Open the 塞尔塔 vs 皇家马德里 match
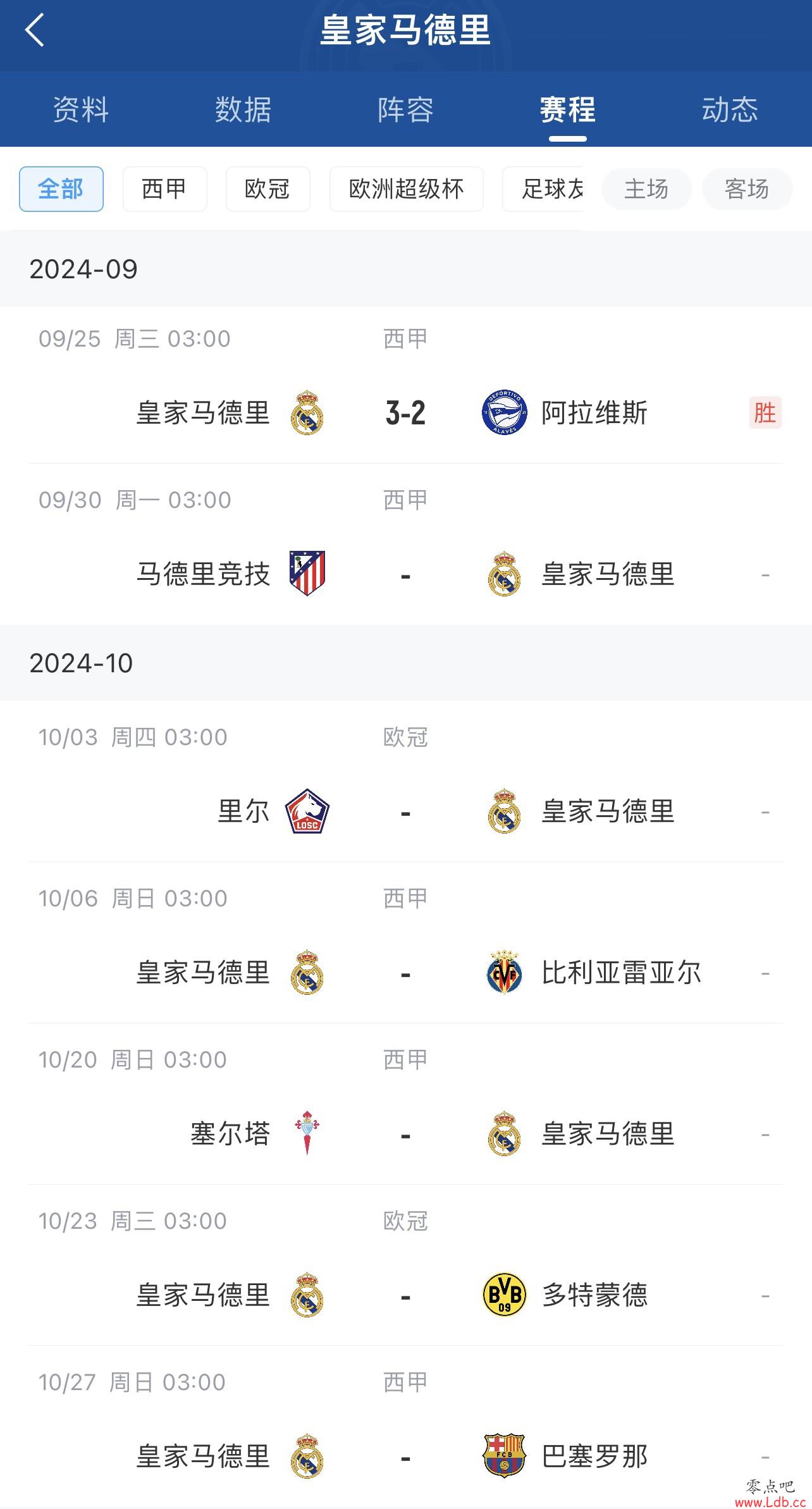The height and width of the screenshot is (1509, 812). 406,1104
